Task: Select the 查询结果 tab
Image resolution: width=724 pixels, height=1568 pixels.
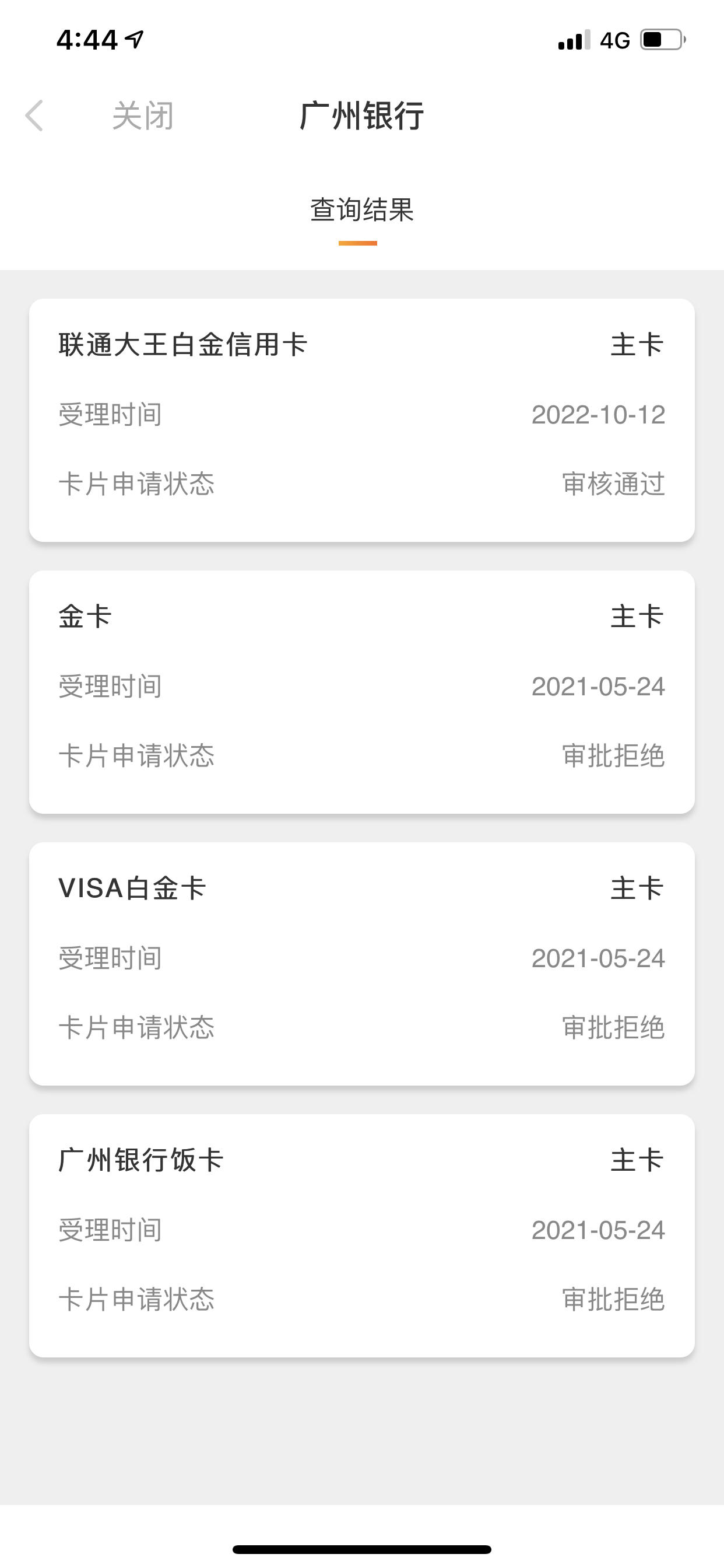Action: click(361, 210)
